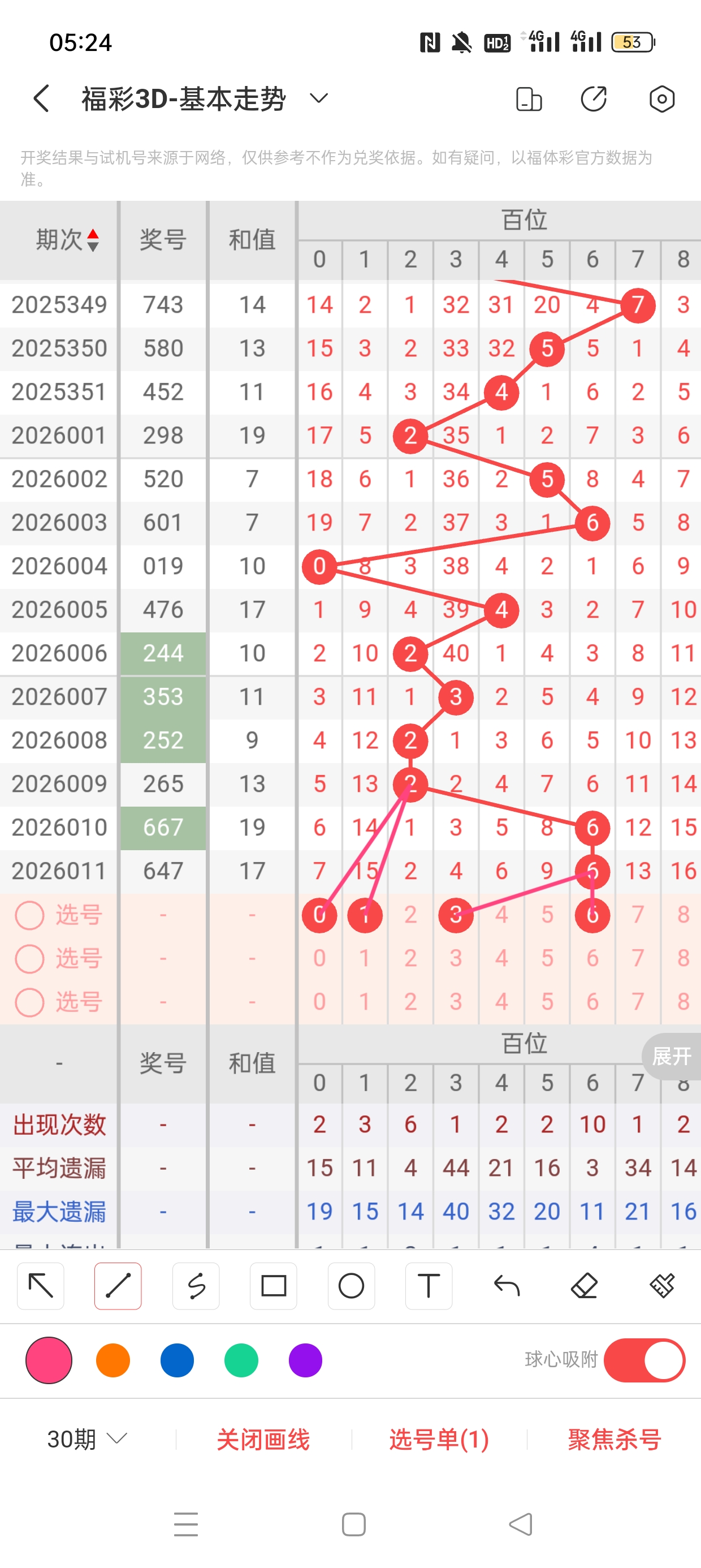The image size is (701, 1568).
Task: Open the share icon in the header
Action: [x=593, y=98]
